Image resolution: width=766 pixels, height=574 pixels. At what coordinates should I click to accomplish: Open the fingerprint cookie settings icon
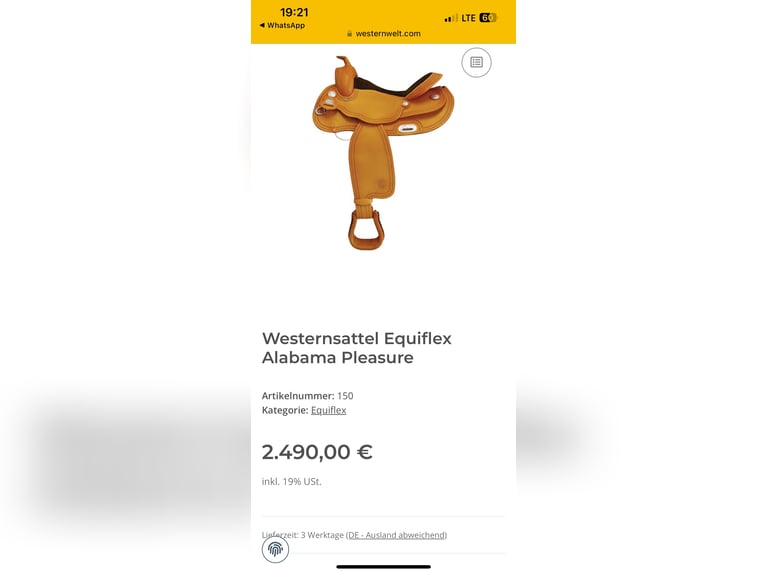pyautogui.click(x=275, y=549)
